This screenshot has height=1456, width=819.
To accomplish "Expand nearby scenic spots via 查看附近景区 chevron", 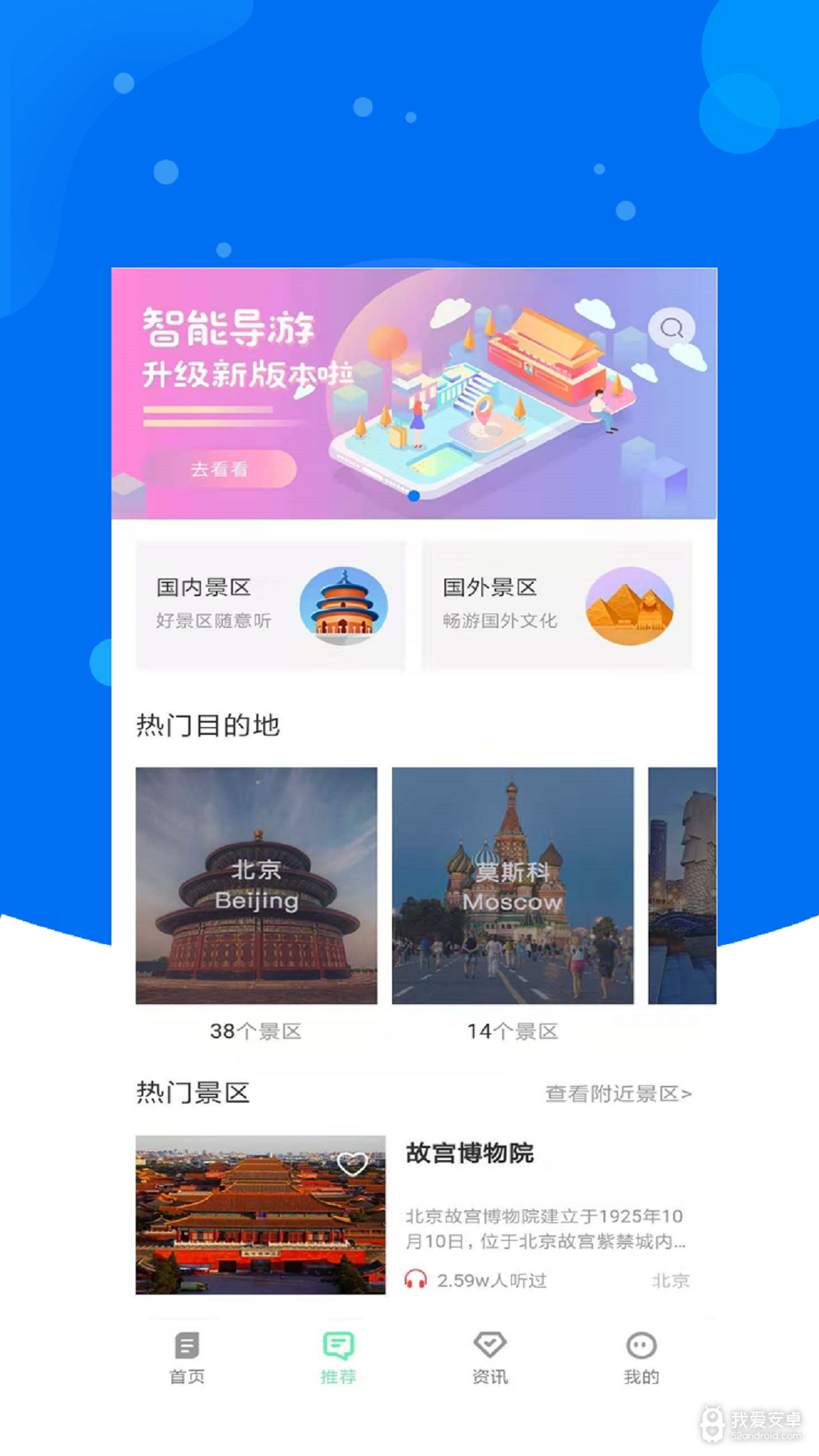I will [689, 1094].
